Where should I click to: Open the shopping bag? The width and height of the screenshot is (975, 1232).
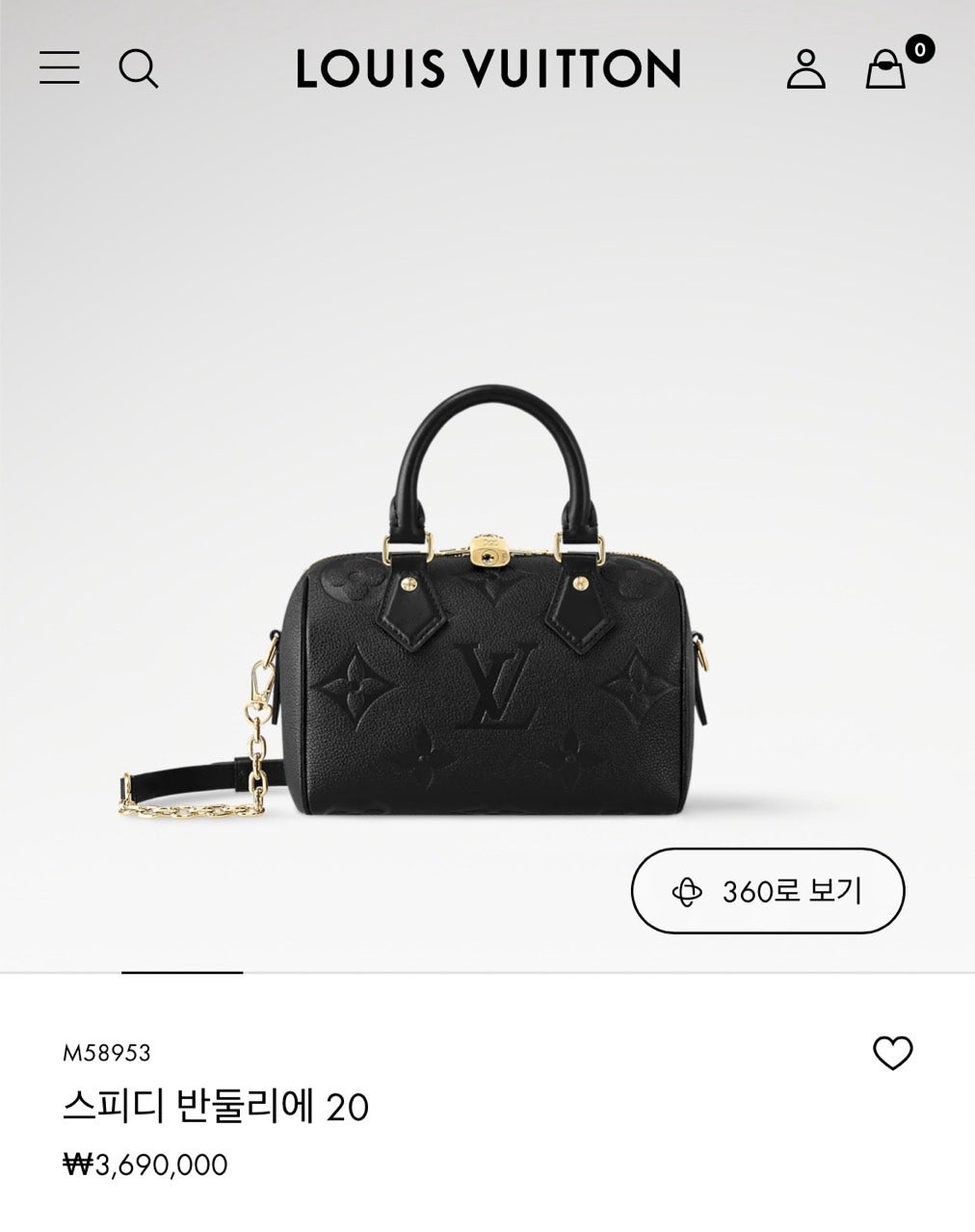tap(885, 69)
